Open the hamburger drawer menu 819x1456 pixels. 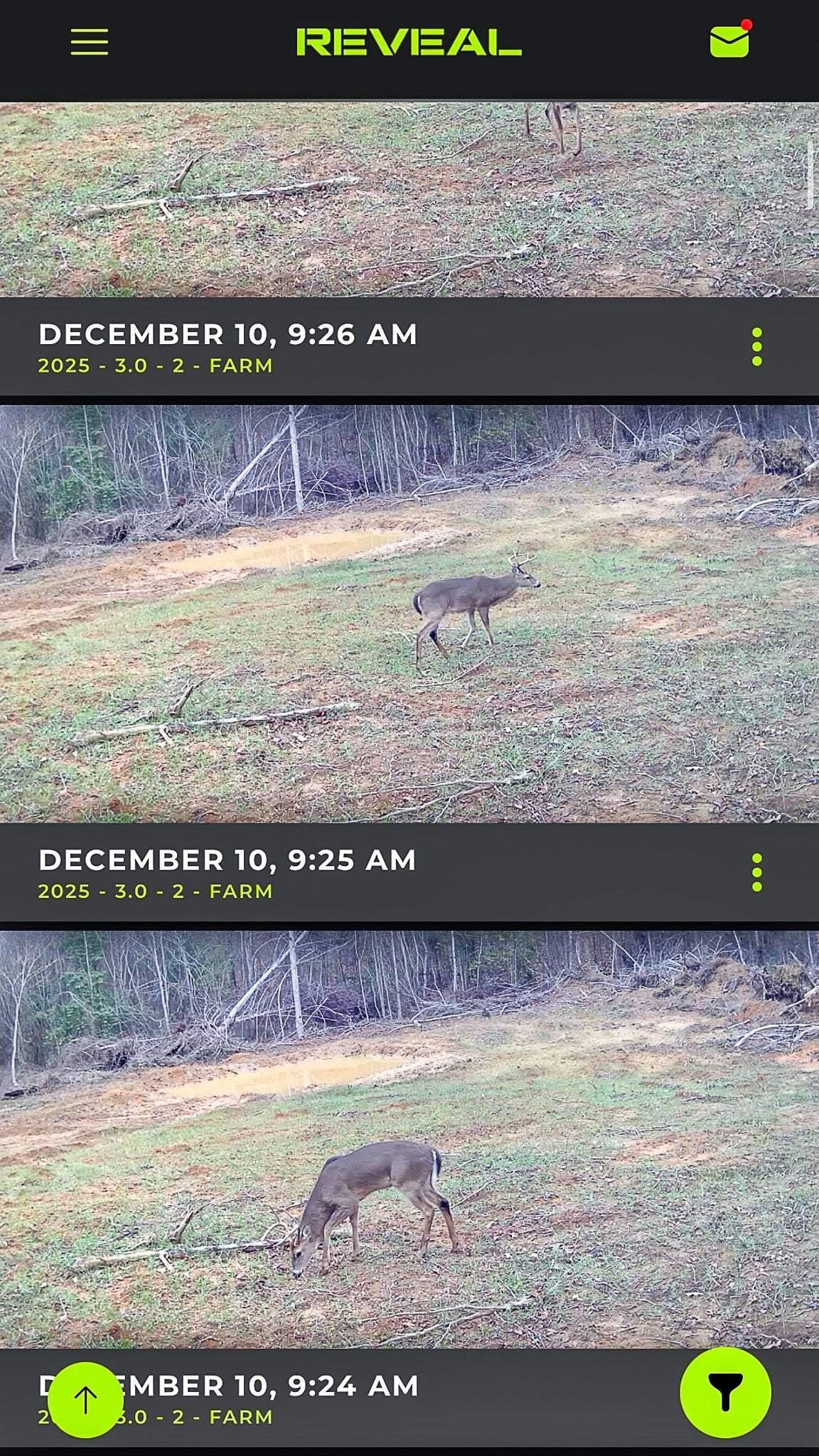[90, 43]
